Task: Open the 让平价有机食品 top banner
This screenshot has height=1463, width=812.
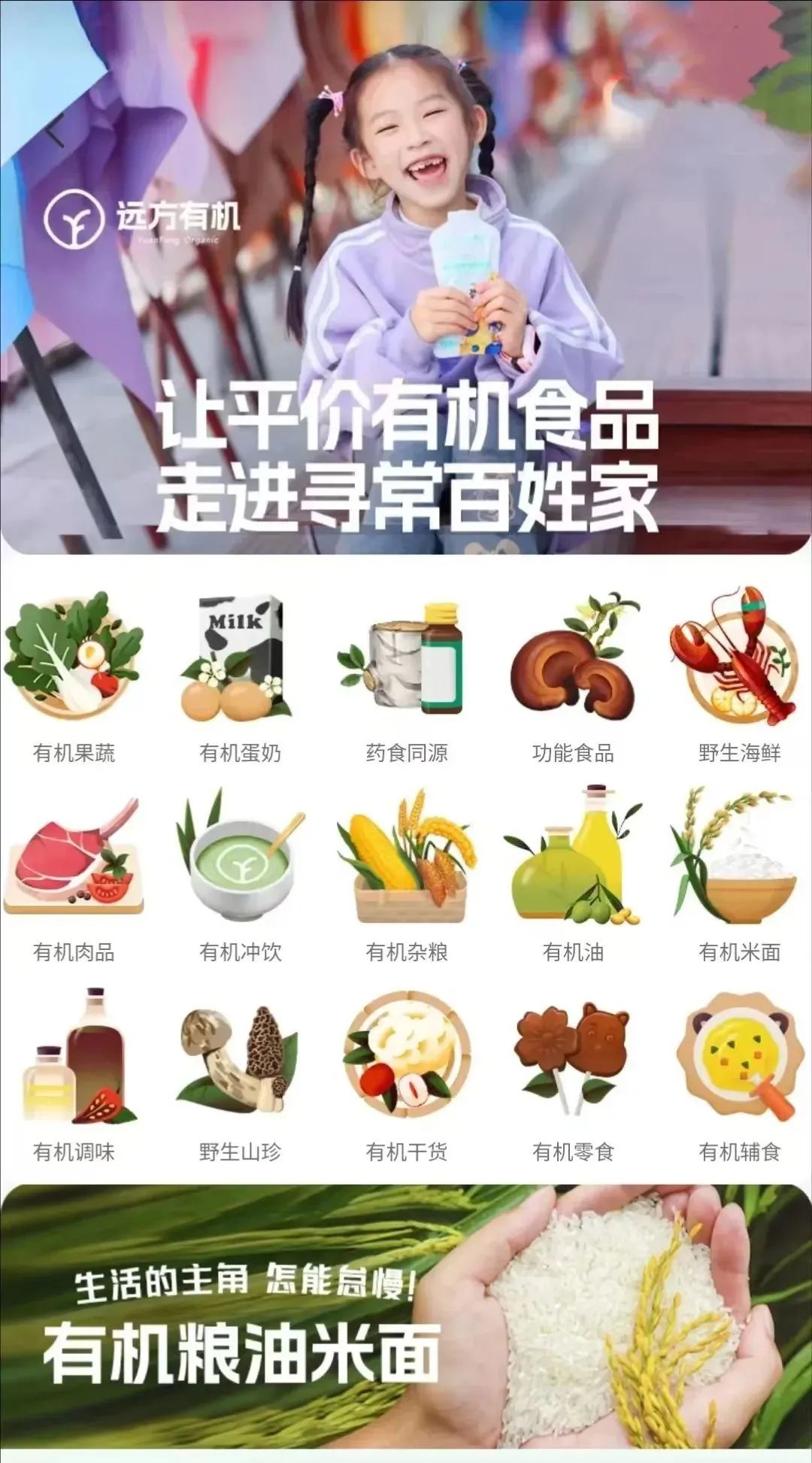Action: point(406,278)
